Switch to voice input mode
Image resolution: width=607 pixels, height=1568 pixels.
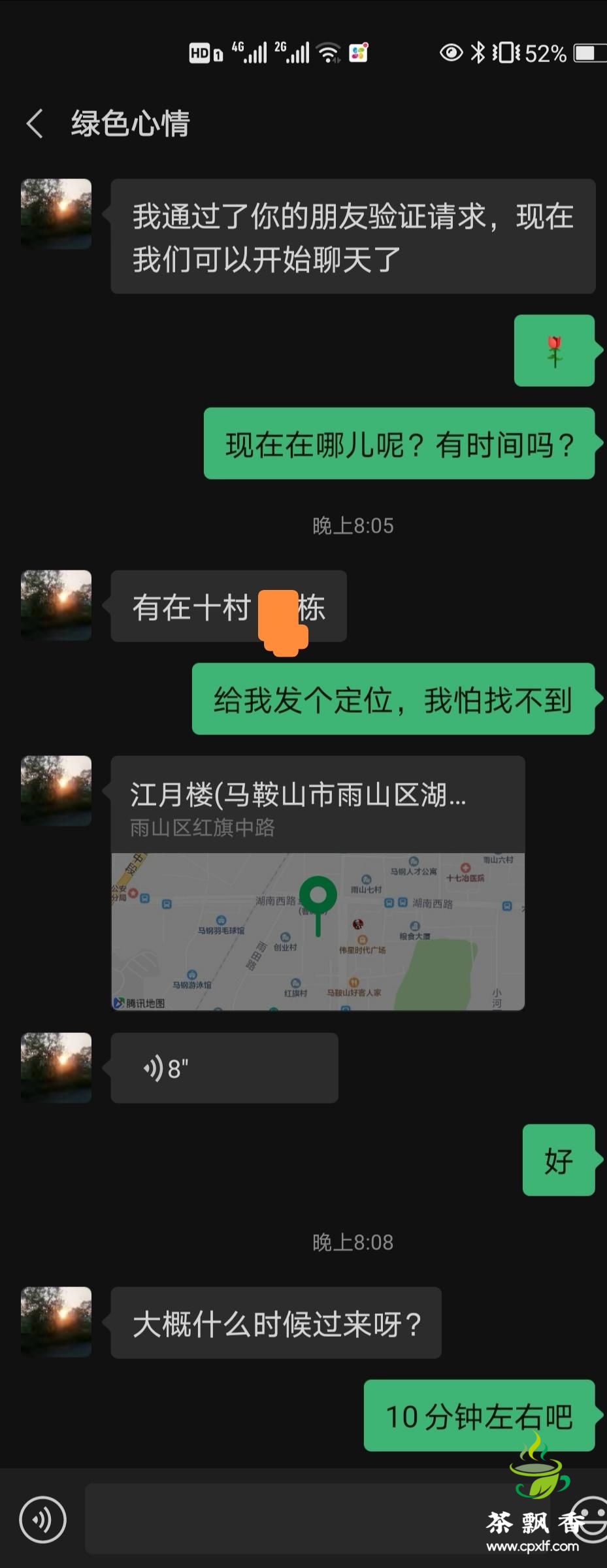pos(42,1520)
